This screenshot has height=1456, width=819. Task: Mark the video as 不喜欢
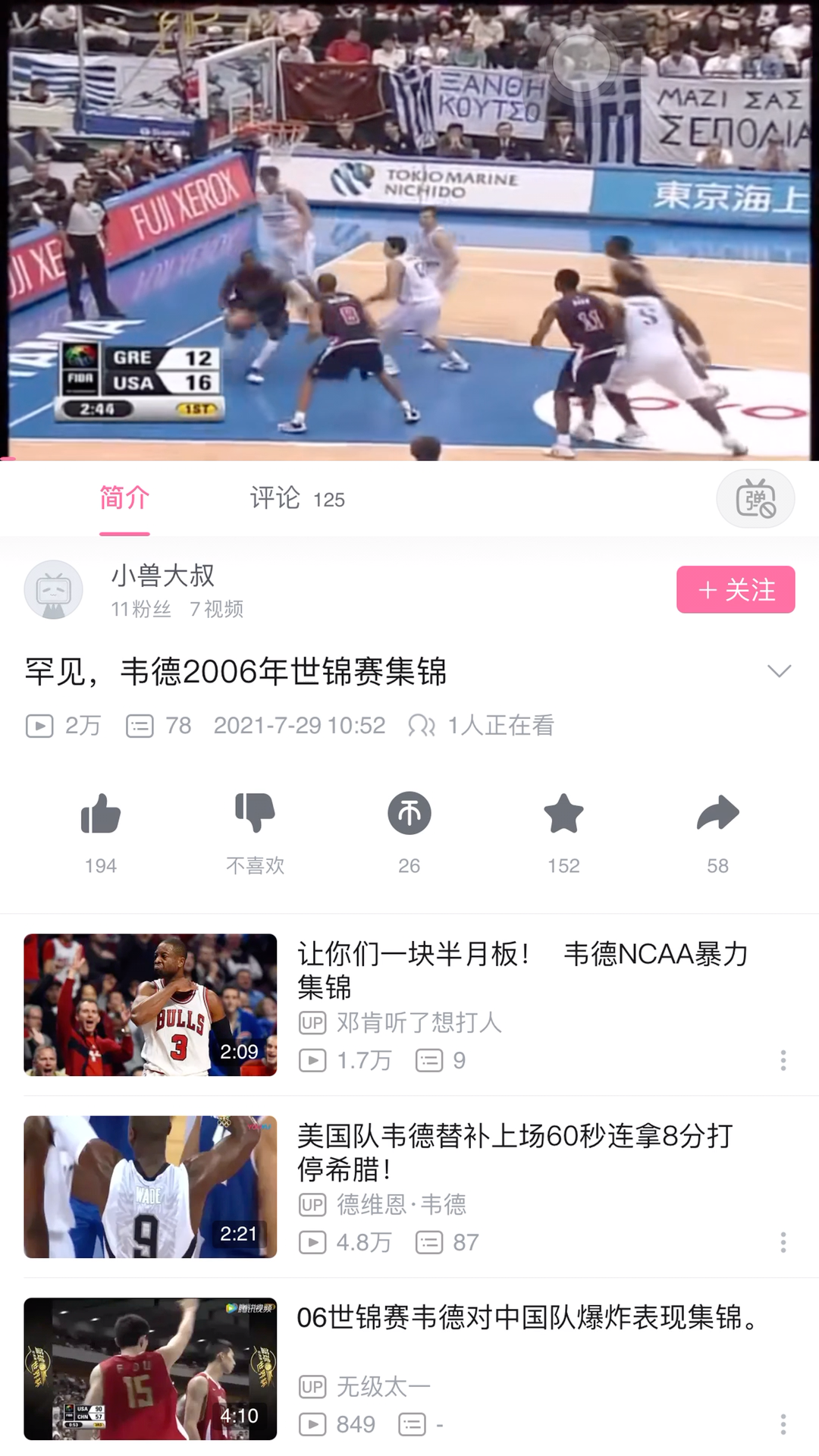click(x=255, y=815)
